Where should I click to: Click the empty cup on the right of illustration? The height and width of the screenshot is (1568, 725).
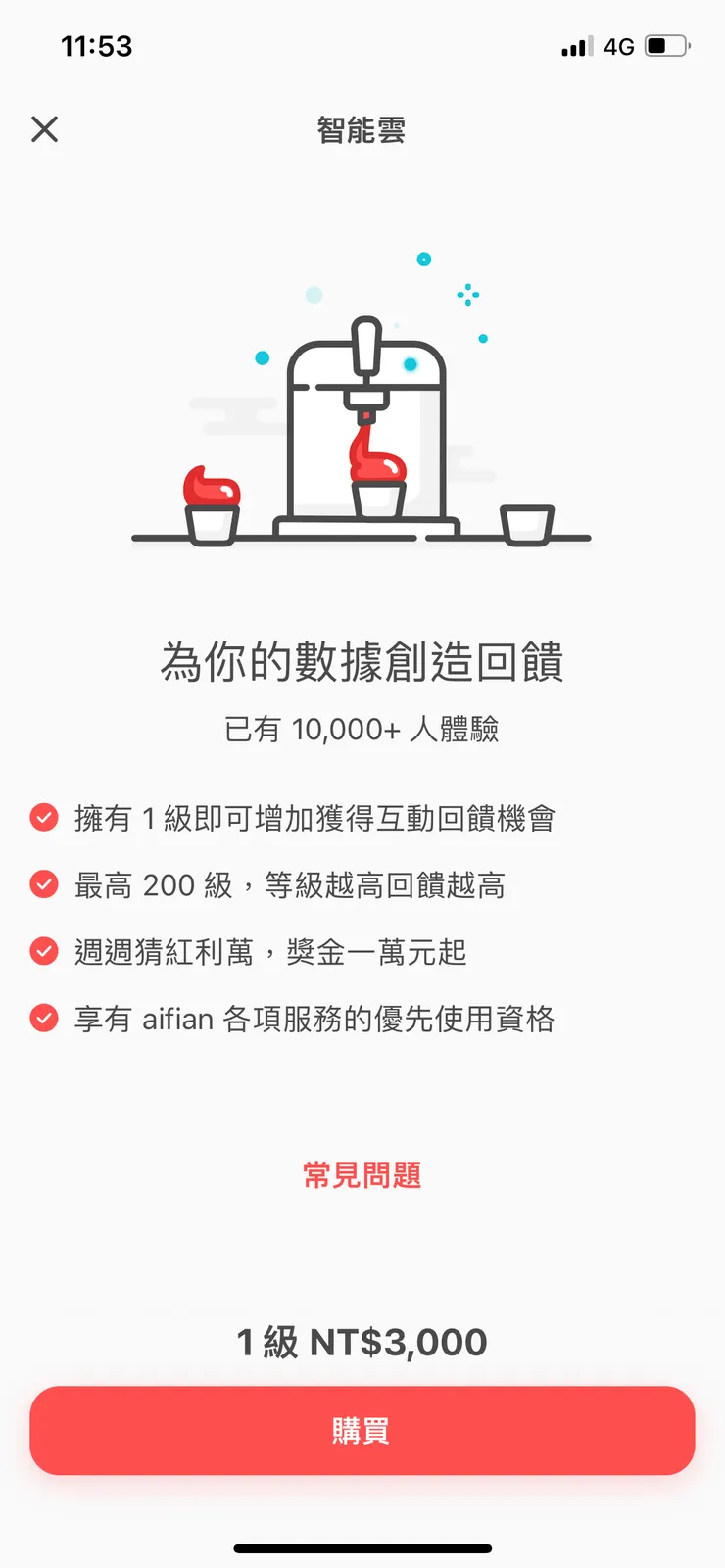click(x=527, y=524)
